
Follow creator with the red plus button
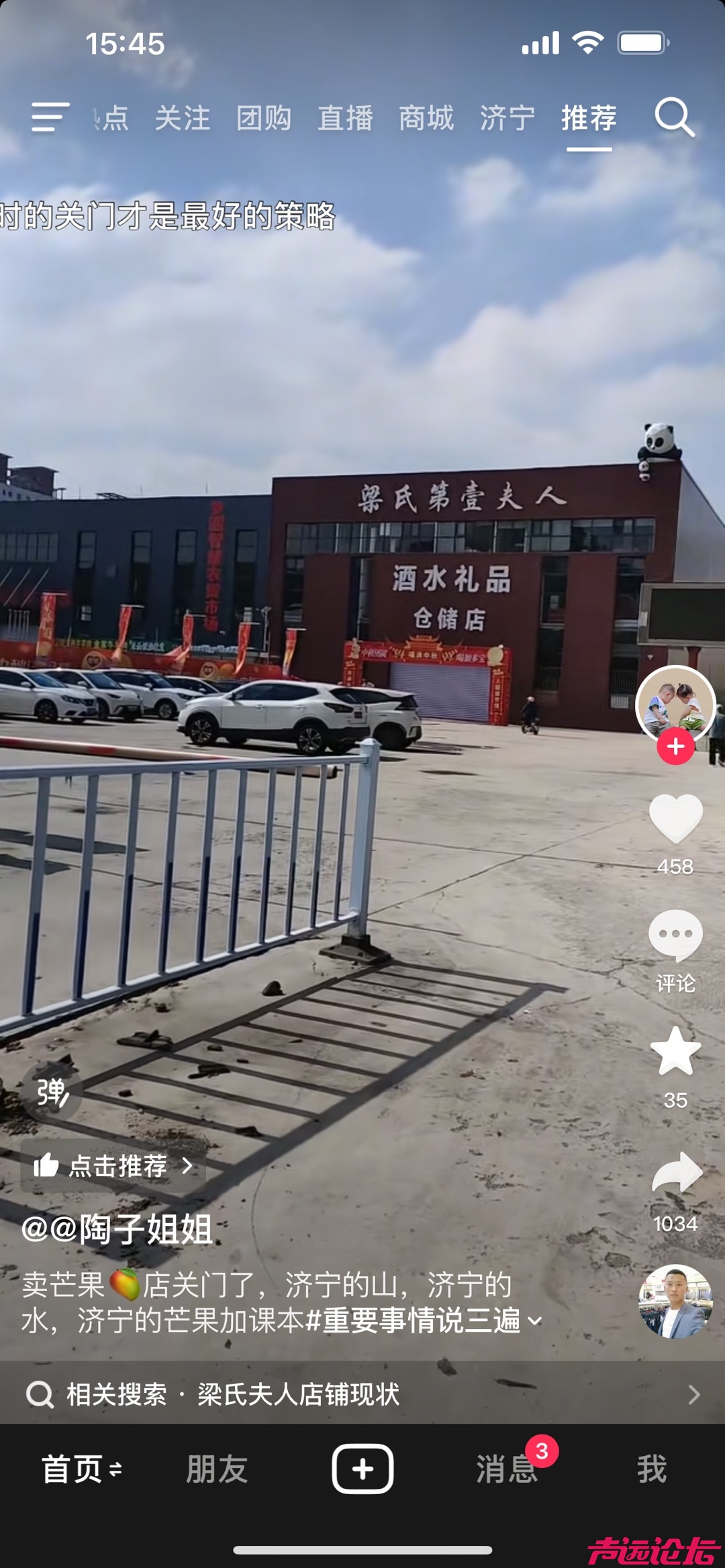coord(675,747)
